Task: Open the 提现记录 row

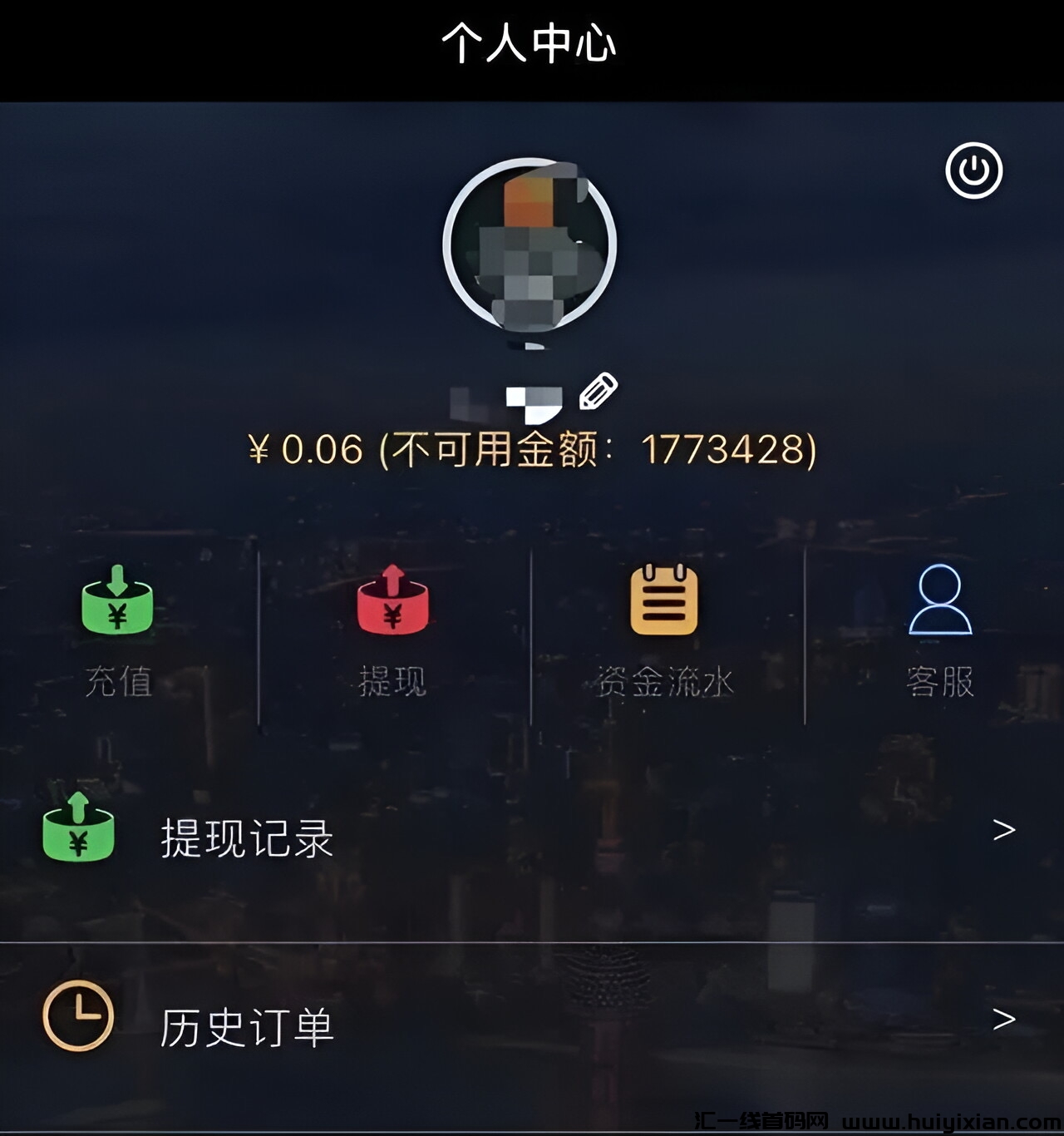Action: tap(532, 837)
